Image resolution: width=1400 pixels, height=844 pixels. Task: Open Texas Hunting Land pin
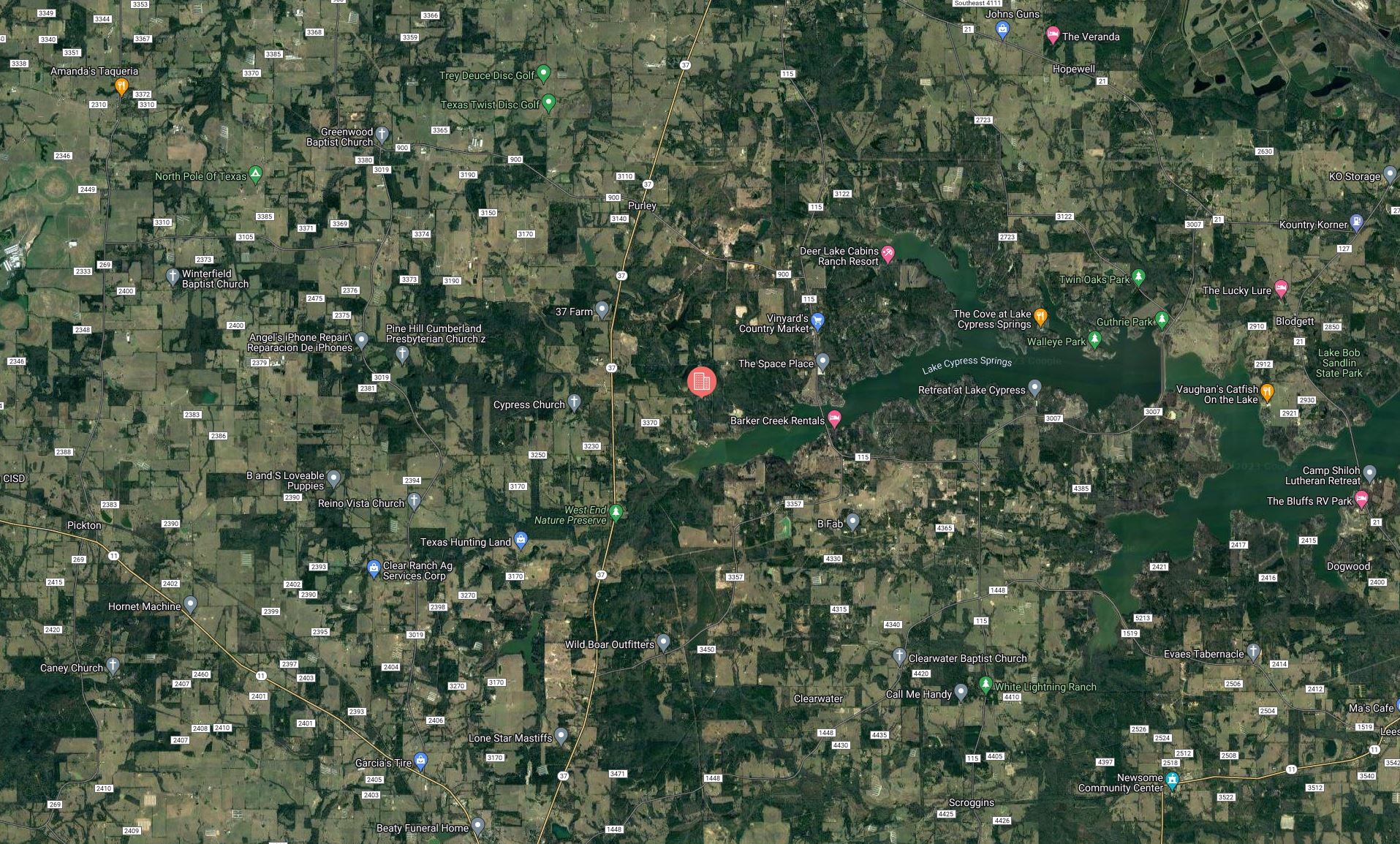[x=521, y=540]
